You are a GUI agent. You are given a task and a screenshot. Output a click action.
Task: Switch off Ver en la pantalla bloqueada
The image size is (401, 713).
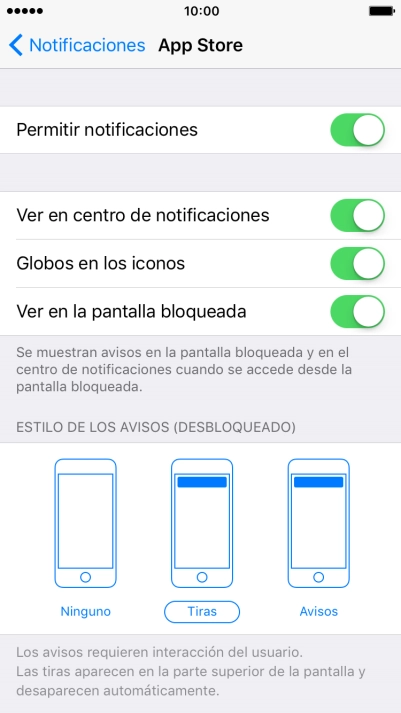(357, 311)
